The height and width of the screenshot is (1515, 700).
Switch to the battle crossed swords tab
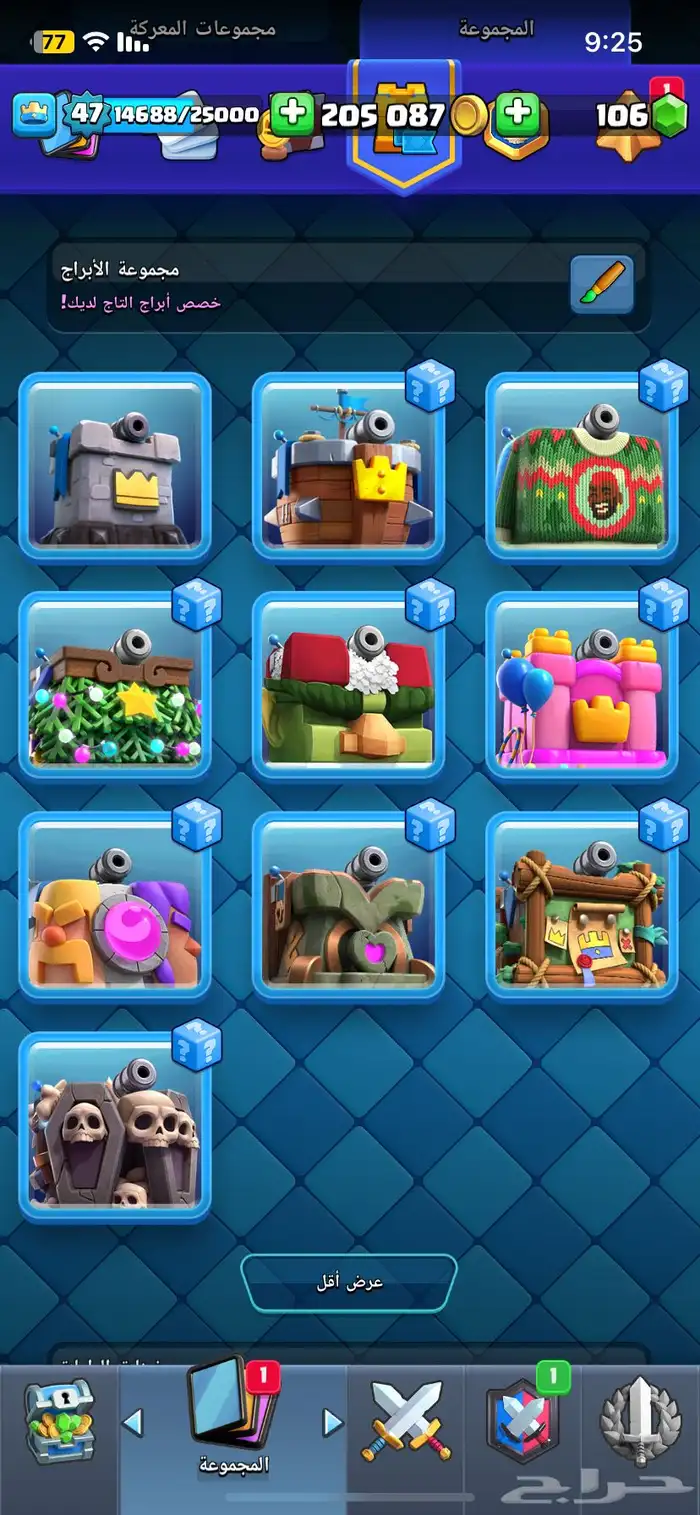(x=406, y=1421)
